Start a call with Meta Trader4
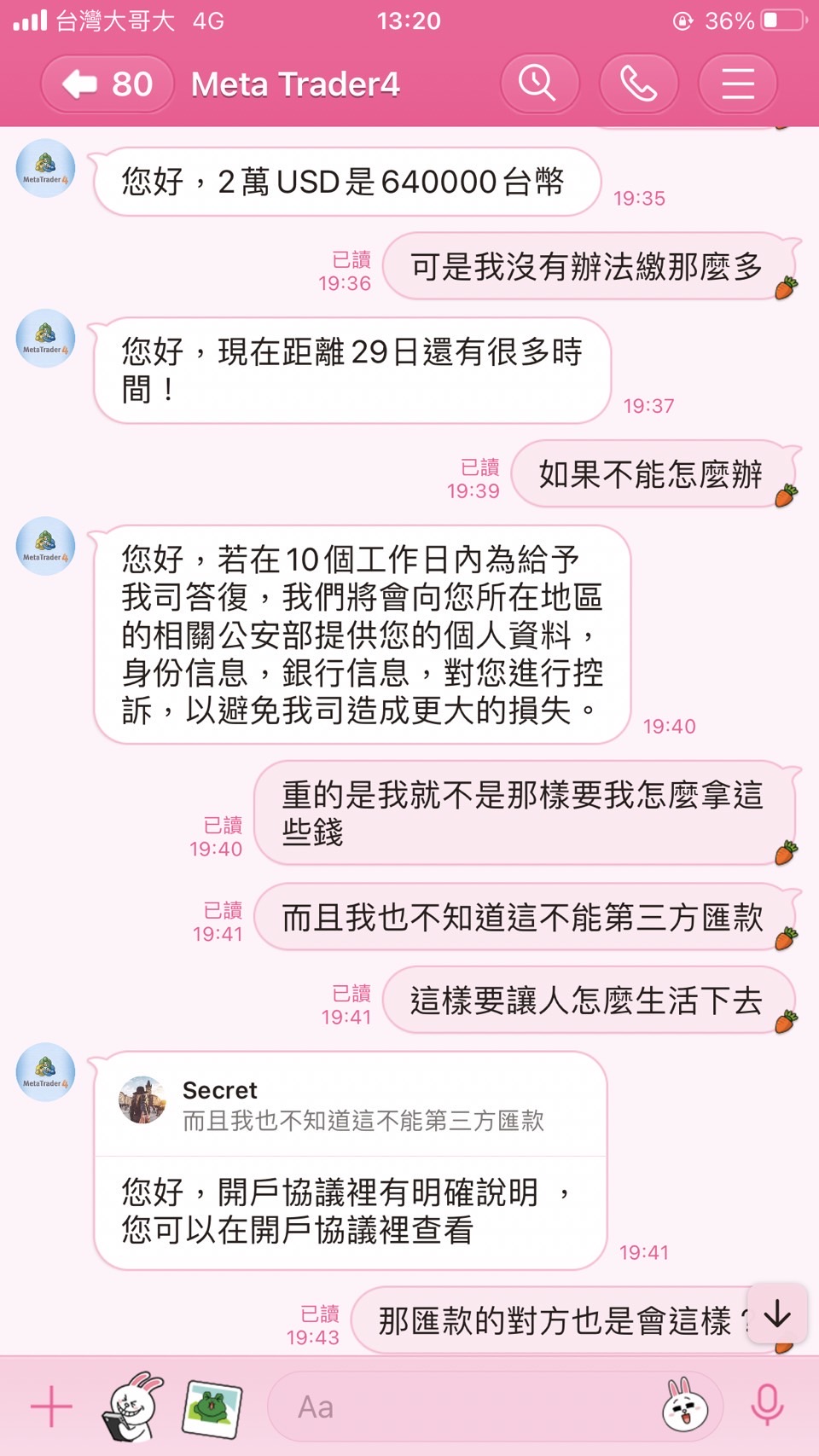819x1456 pixels. pos(638,84)
